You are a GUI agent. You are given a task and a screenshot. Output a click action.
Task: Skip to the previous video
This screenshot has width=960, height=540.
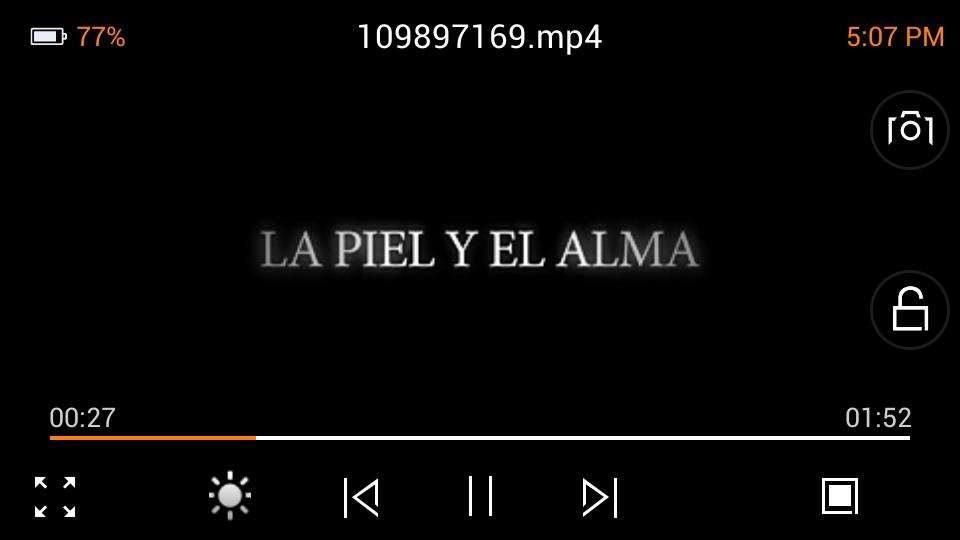pos(361,497)
